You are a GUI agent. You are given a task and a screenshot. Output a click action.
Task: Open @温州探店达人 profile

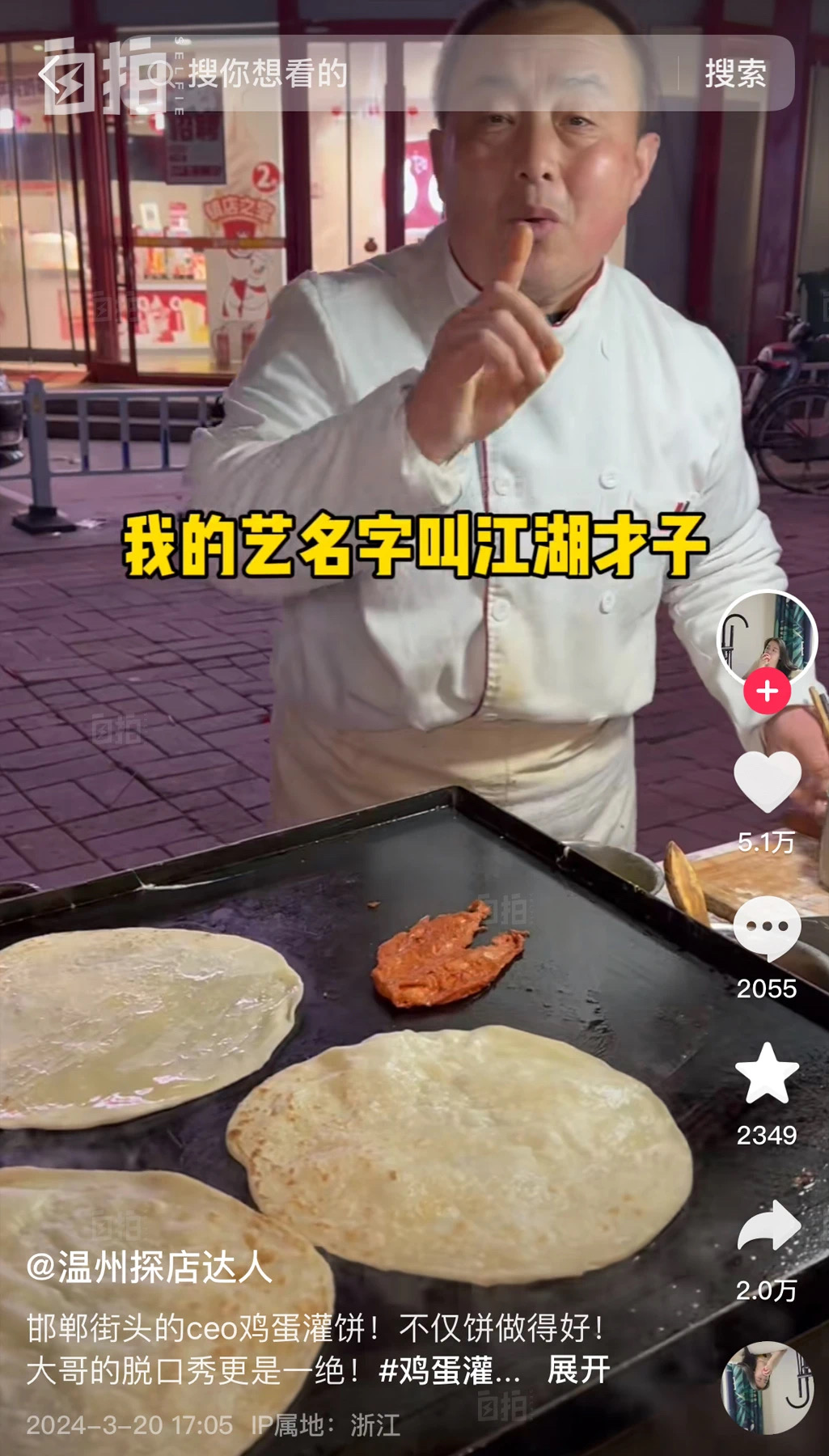click(x=149, y=1267)
